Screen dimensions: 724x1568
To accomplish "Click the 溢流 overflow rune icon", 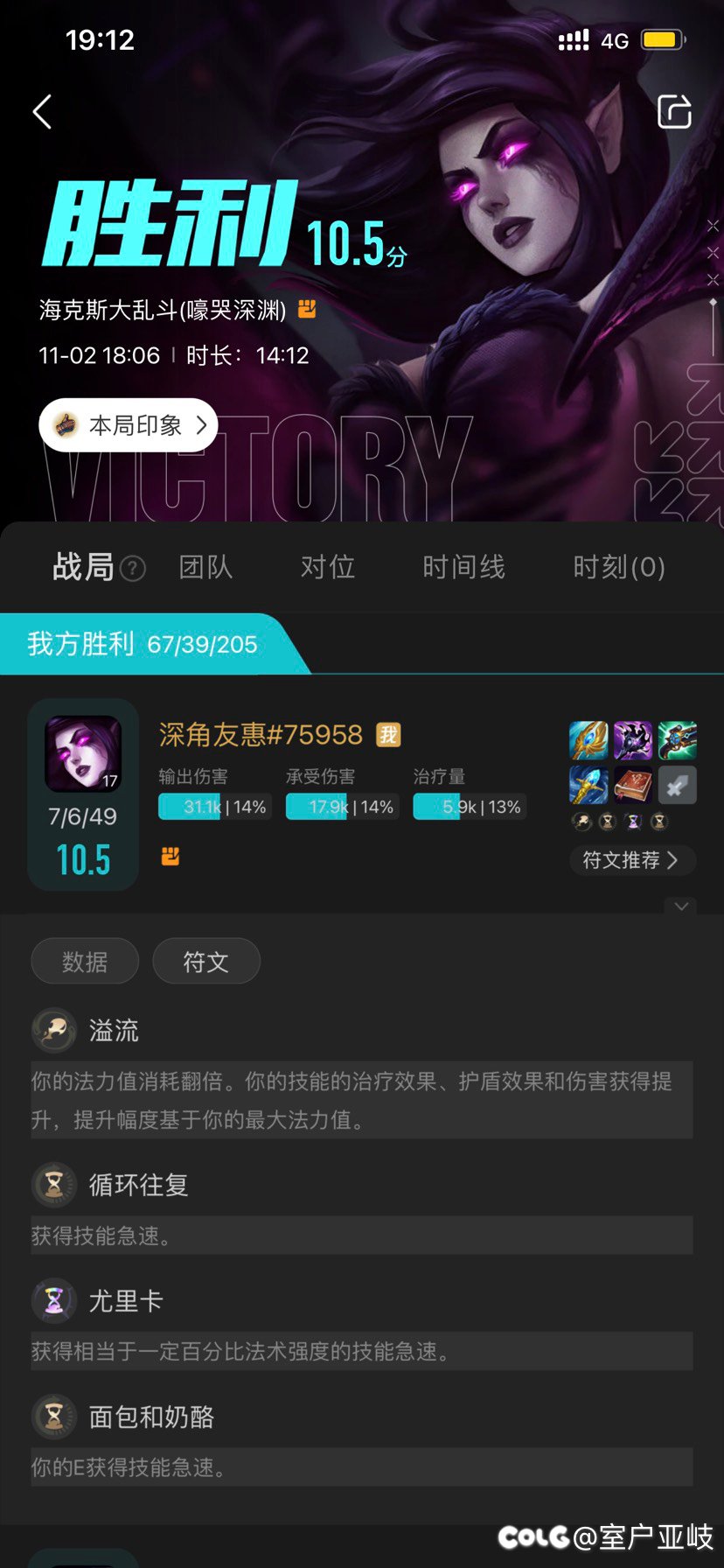I will click(53, 1030).
